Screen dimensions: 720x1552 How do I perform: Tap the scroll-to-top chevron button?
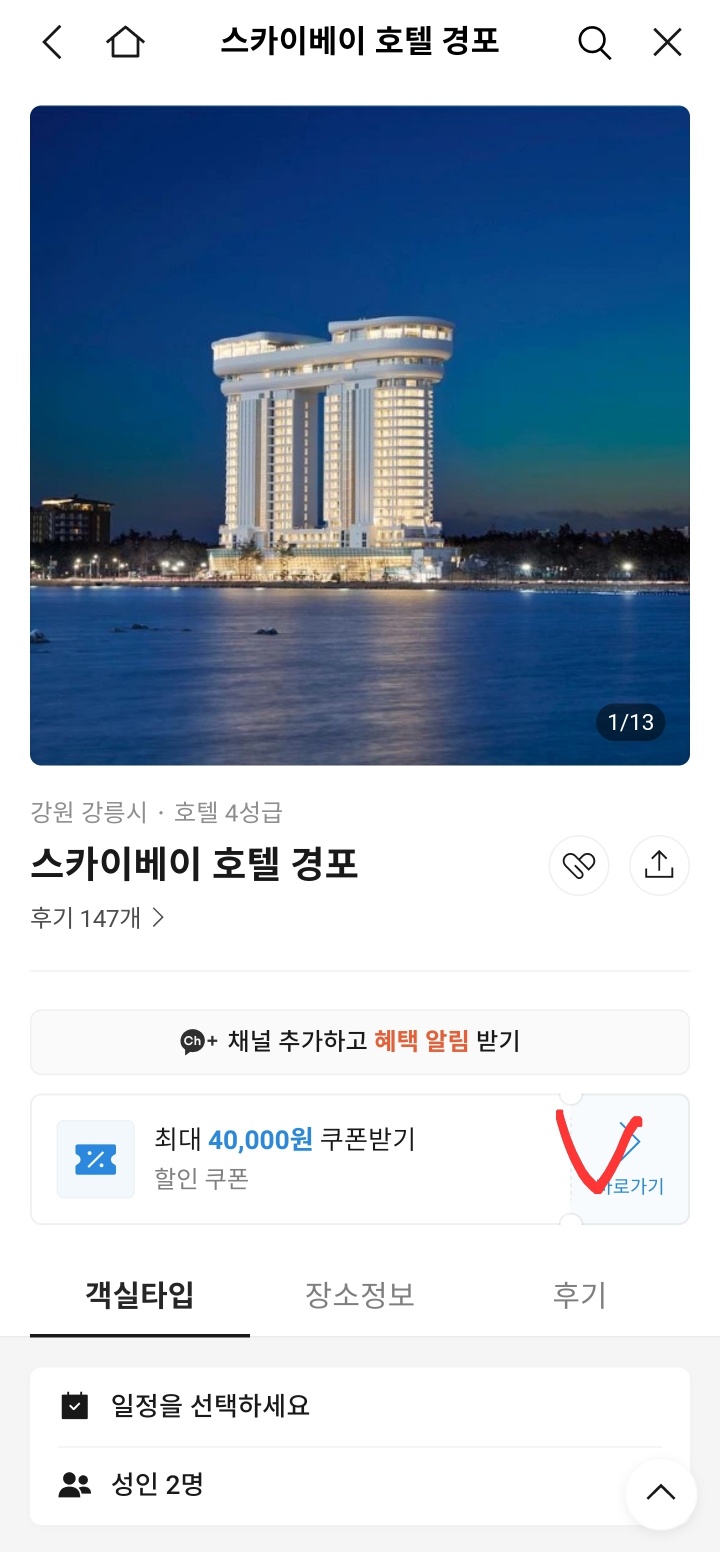point(658,1492)
